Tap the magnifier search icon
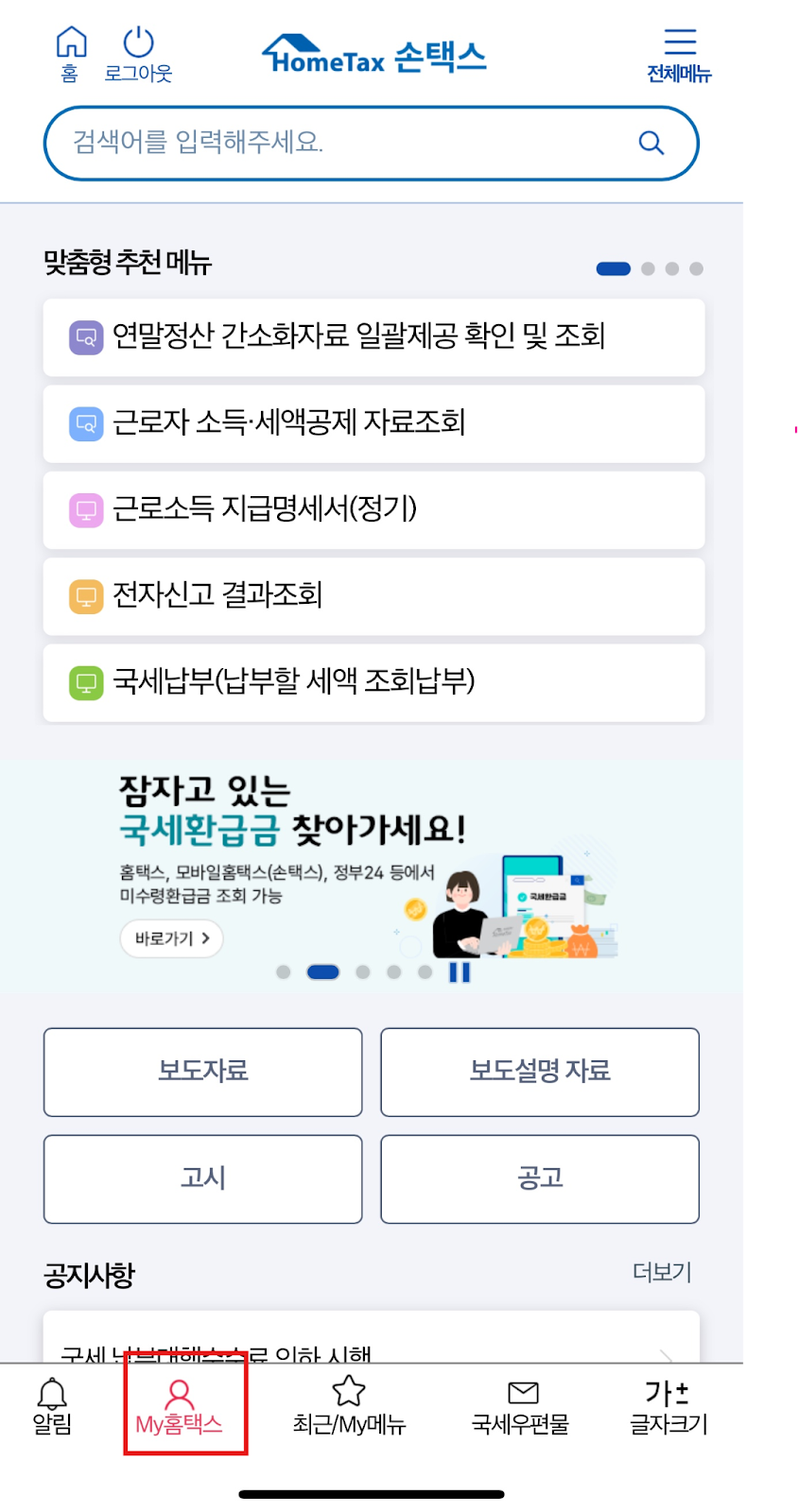Image resolution: width=798 pixels, height=1512 pixels. 651,143
